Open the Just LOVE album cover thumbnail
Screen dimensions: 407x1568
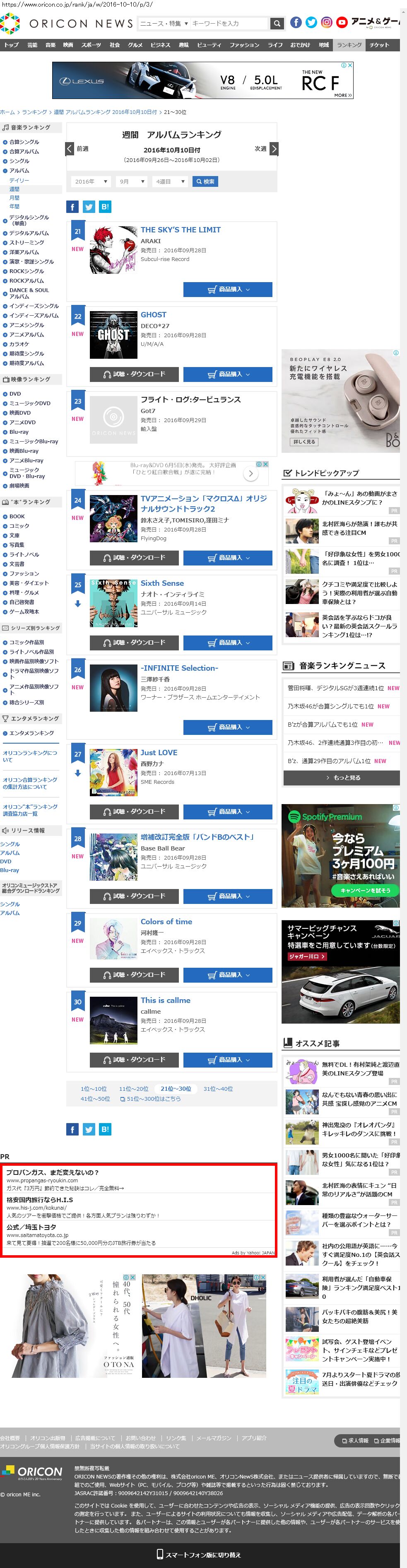(x=113, y=773)
